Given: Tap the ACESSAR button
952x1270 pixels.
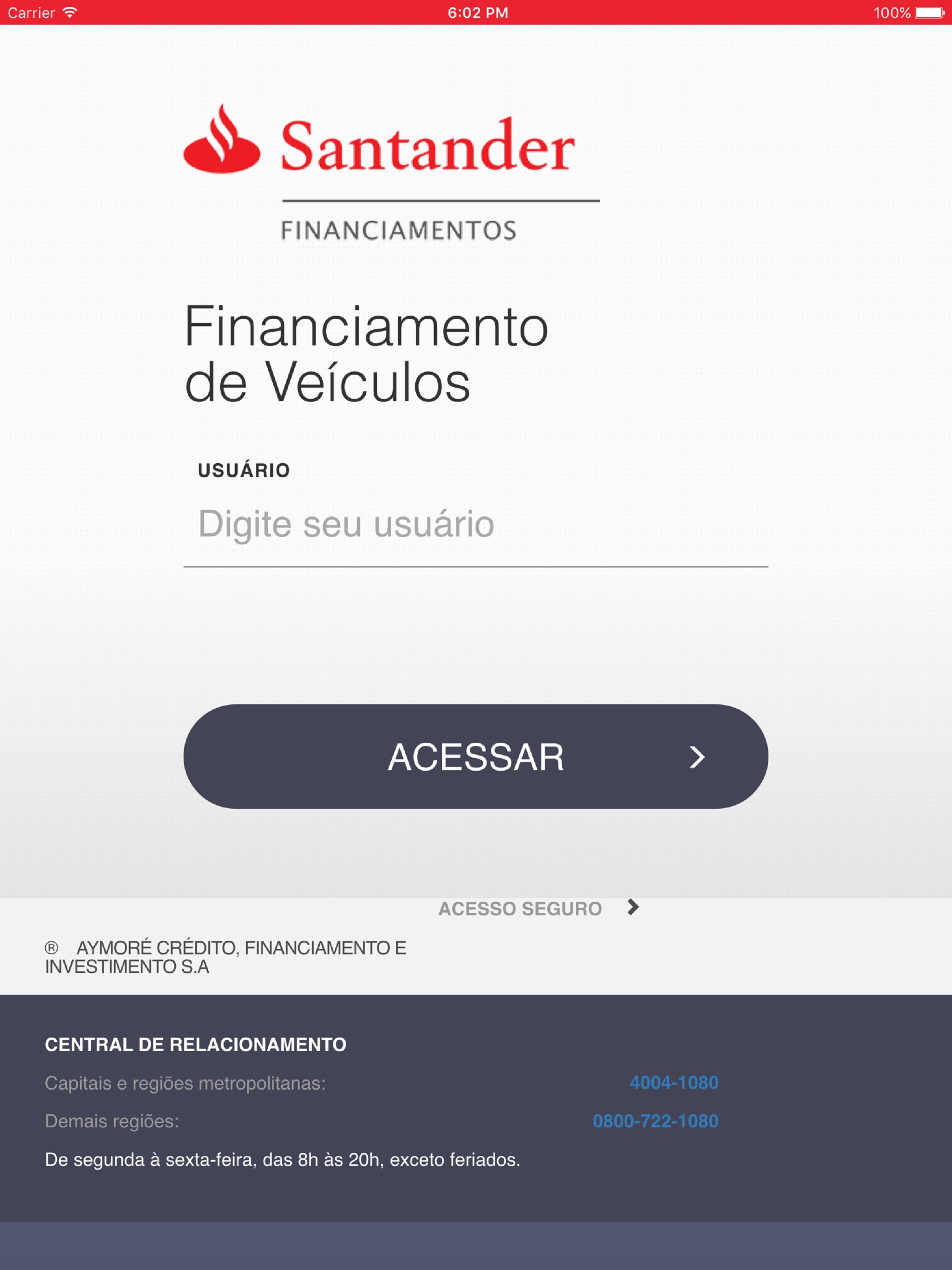Looking at the screenshot, I should [476, 757].
